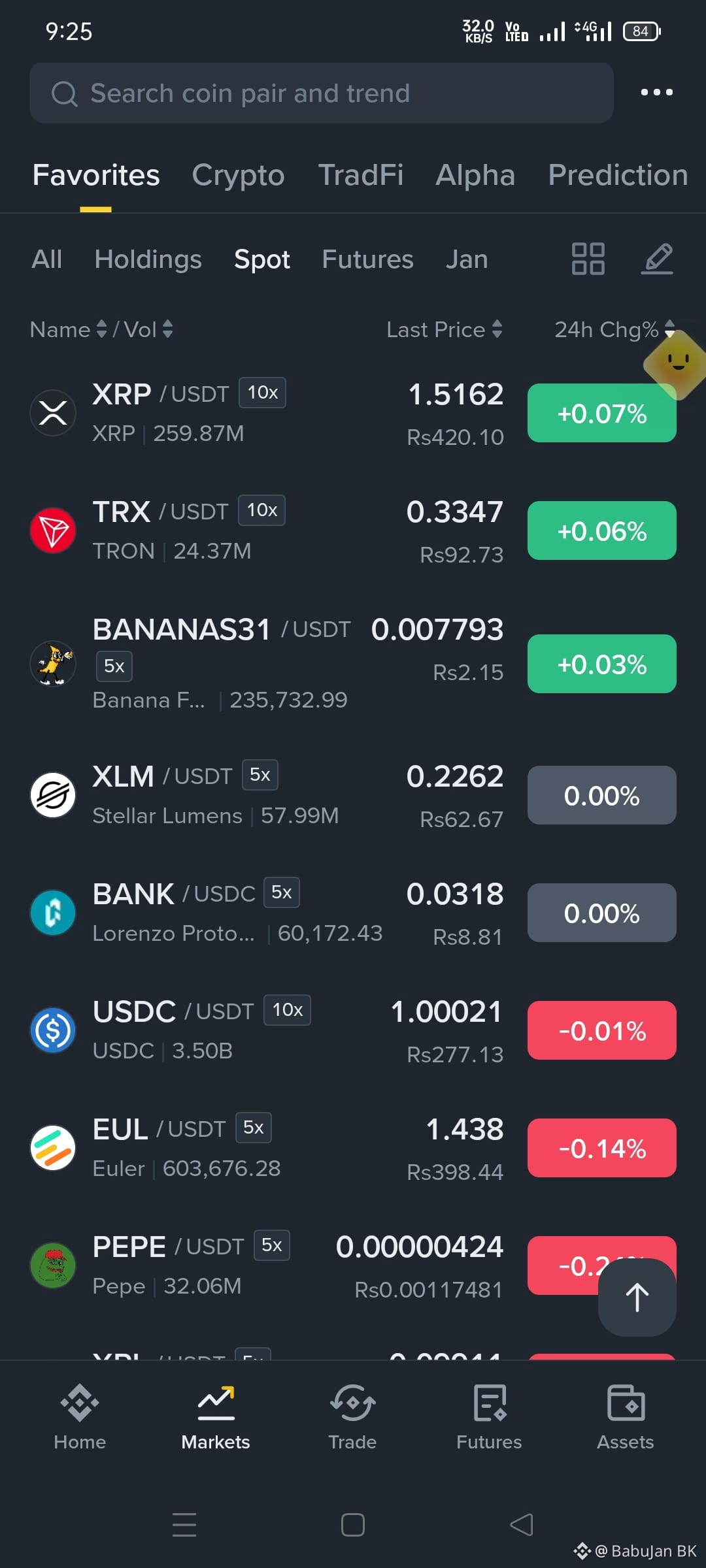Select the Holdings filter
This screenshot has height=1568, width=706.
[148, 259]
